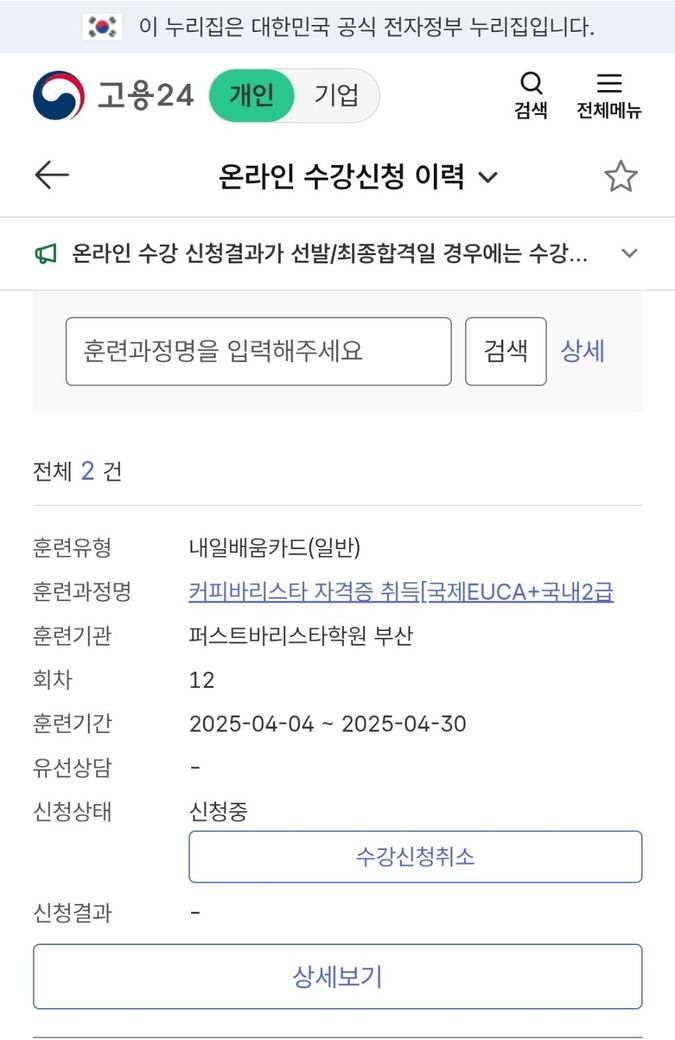Open 상세 advanced search
Viewport: 675px width, 1040px height.
pyautogui.click(x=582, y=351)
